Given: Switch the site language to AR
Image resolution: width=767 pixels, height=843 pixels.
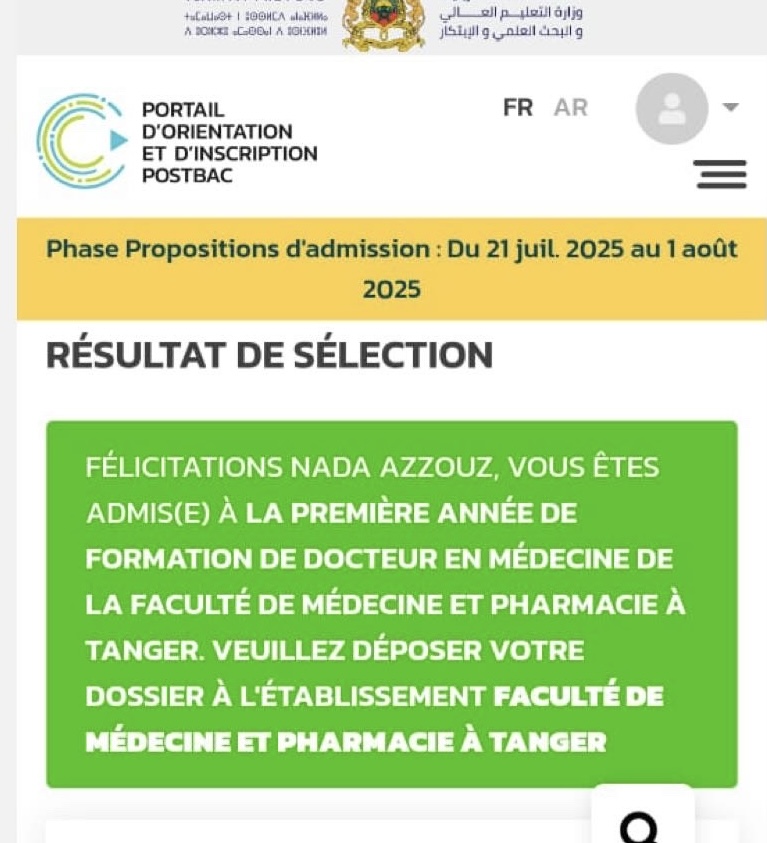Looking at the screenshot, I should coord(571,108).
